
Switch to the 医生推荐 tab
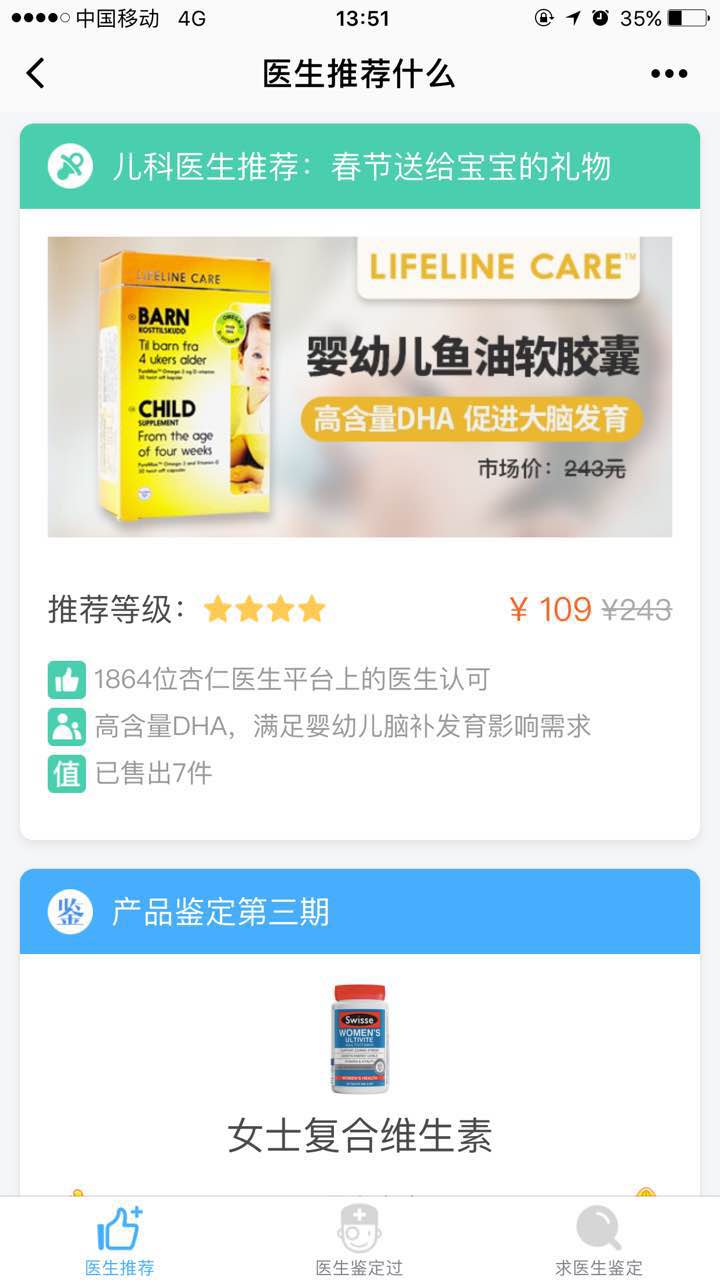(120, 1240)
